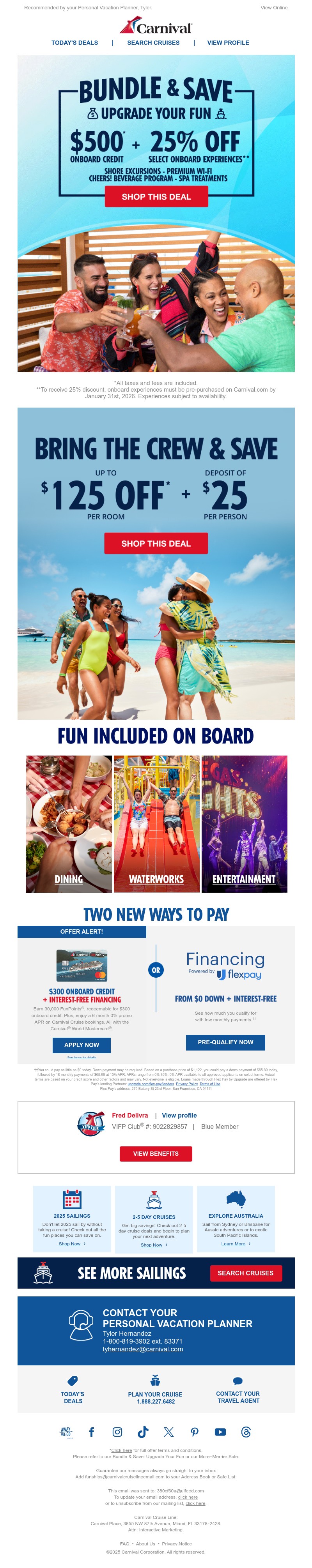Tap Apply Now for the Mastercard

[82, 1045]
